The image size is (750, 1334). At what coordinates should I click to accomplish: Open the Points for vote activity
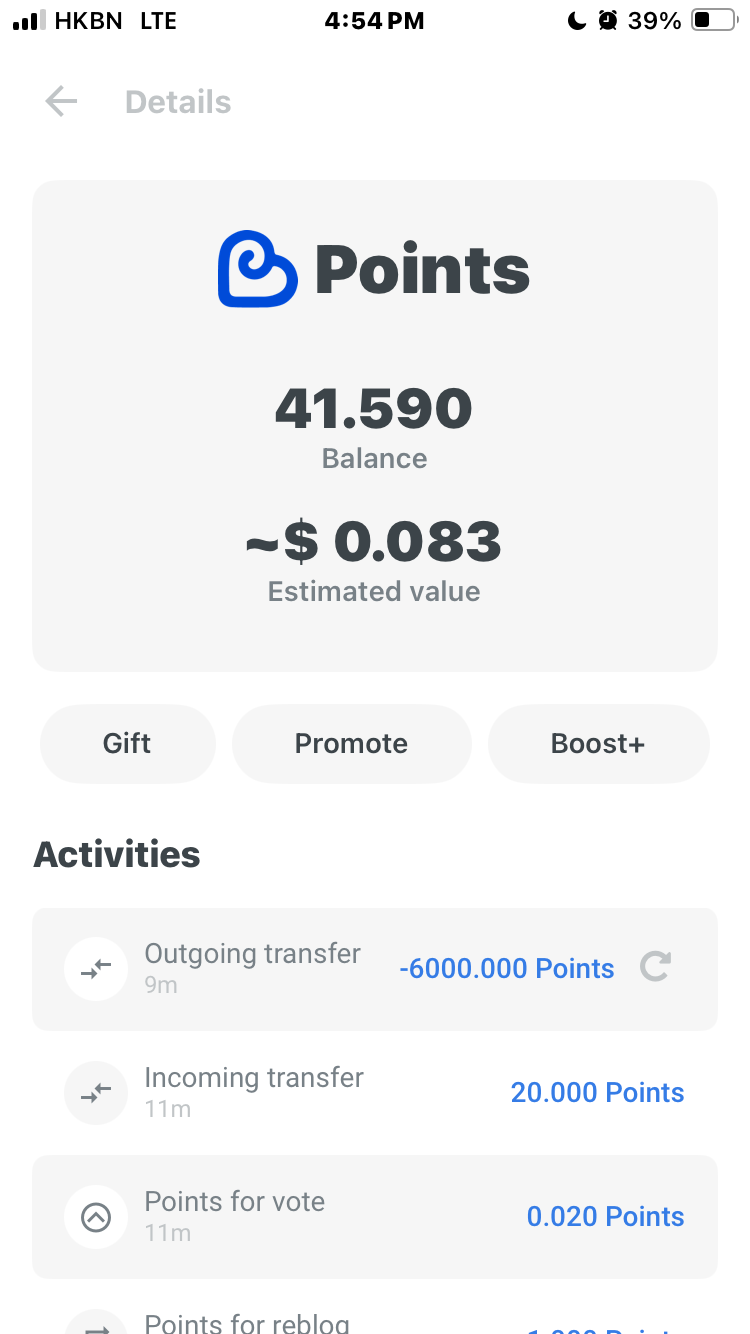click(x=375, y=1217)
